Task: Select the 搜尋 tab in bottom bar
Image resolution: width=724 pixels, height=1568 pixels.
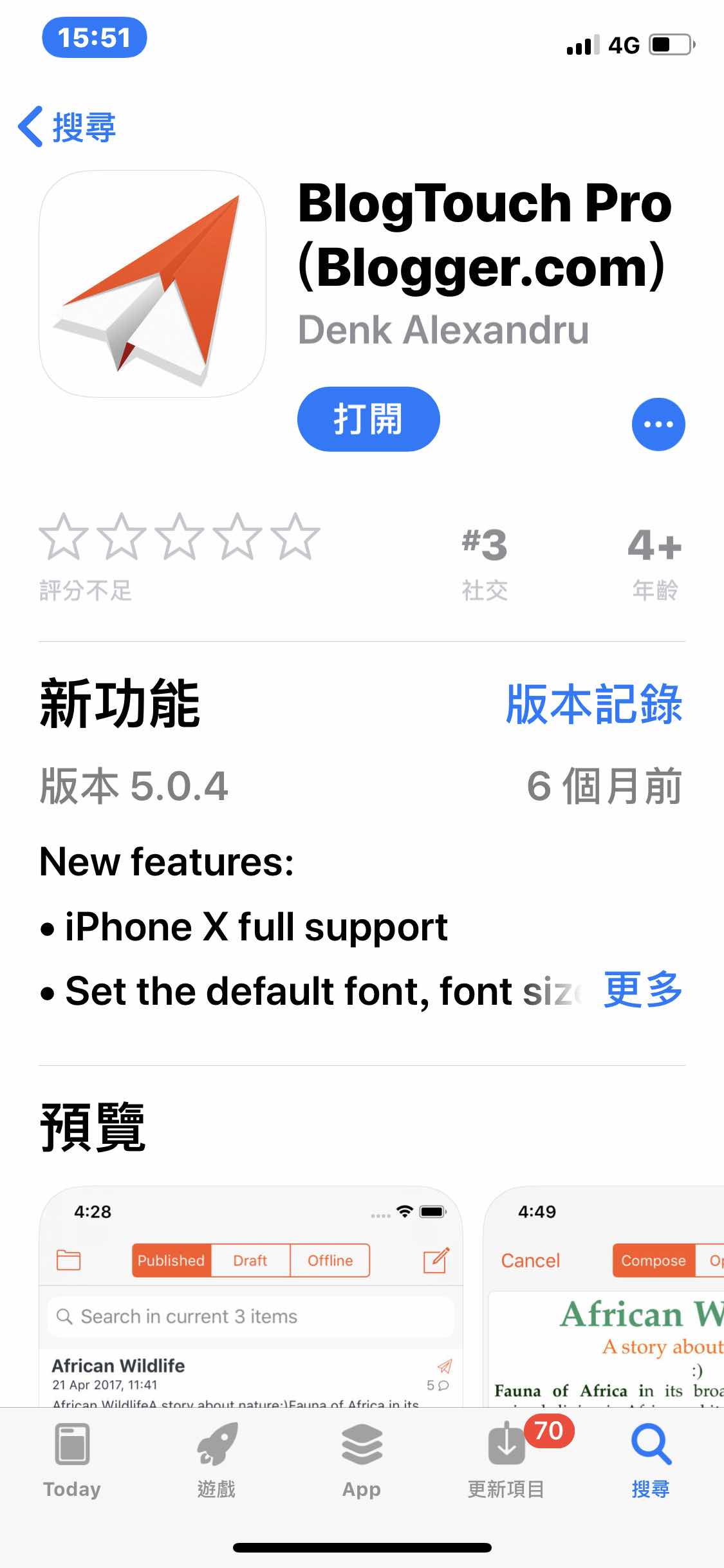Action: (x=651, y=1461)
